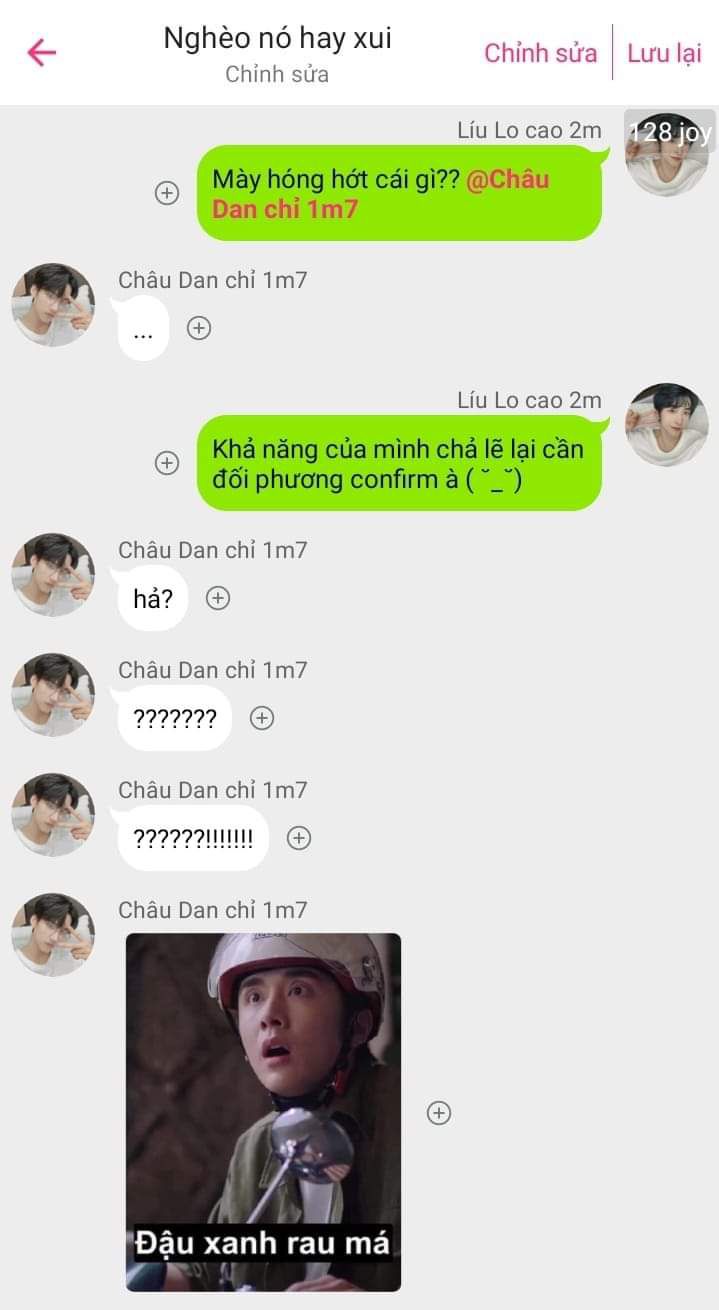Tap the plus icon beside 'Mày hóng hớt cái gì??'

click(167, 193)
